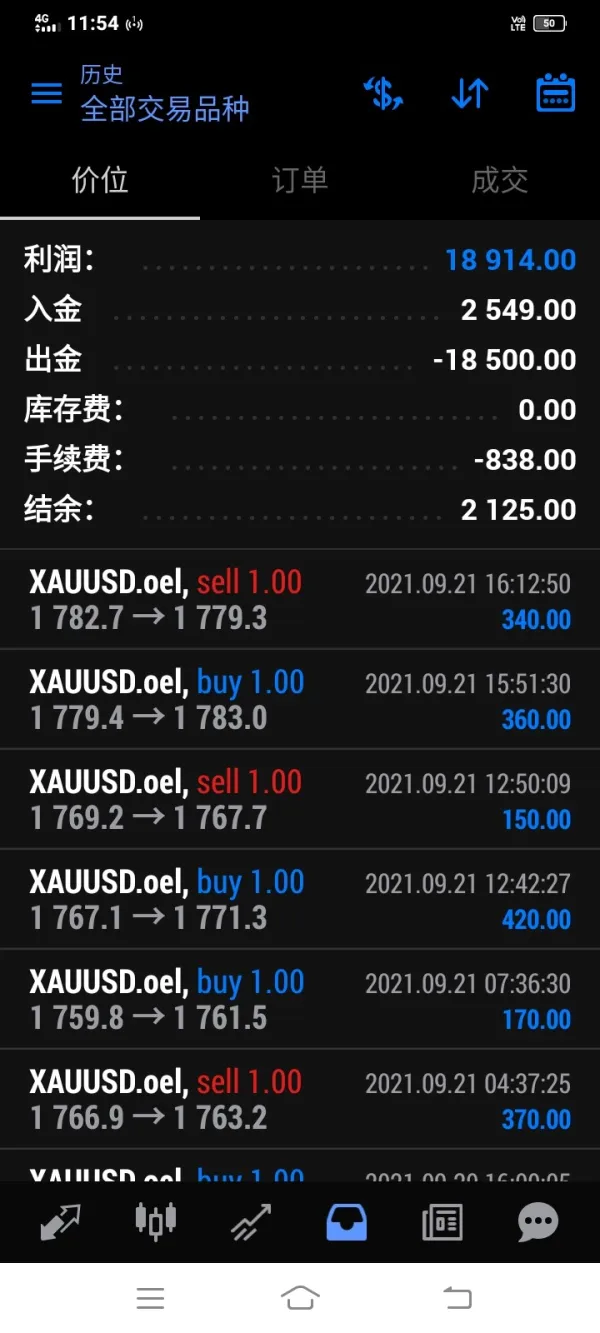Select the 价位 tab
The image size is (600, 1333).
pyautogui.click(x=100, y=181)
